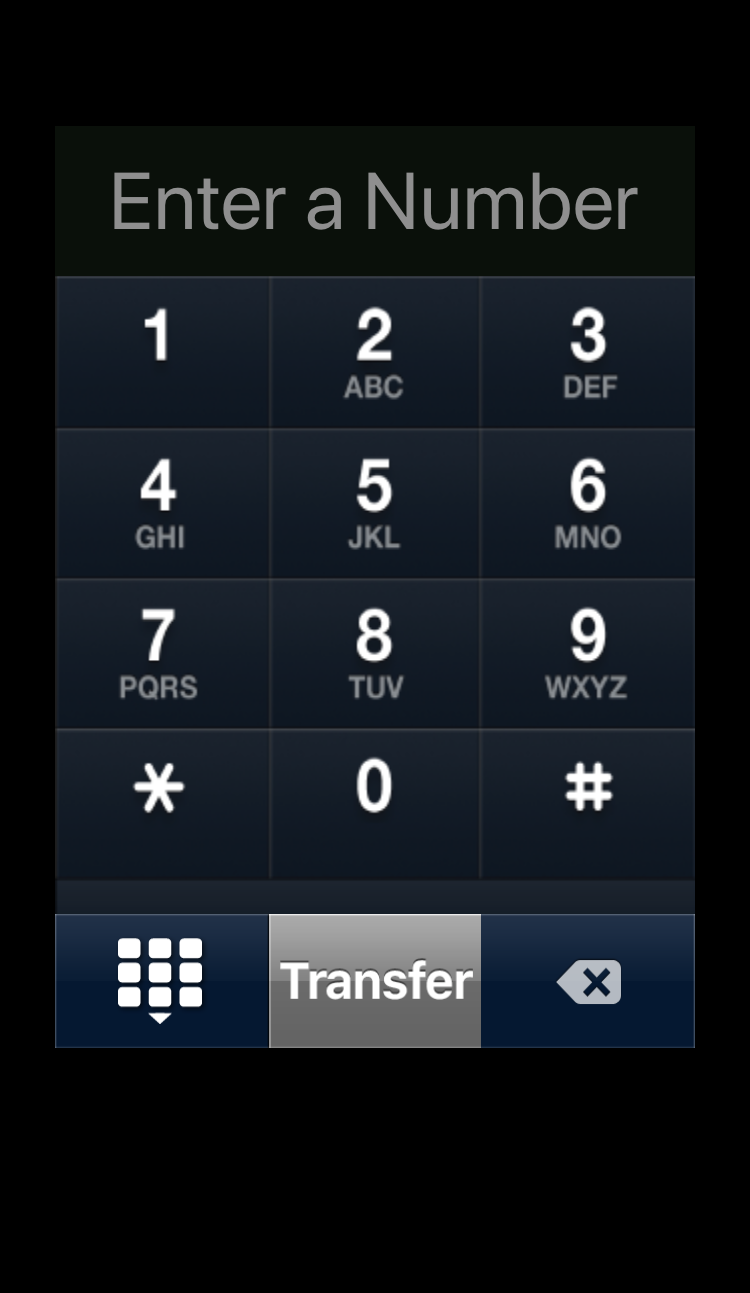This screenshot has height=1293, width=750.
Task: Tap digit 7 PQRS on the keypad
Action: pyautogui.click(x=160, y=652)
